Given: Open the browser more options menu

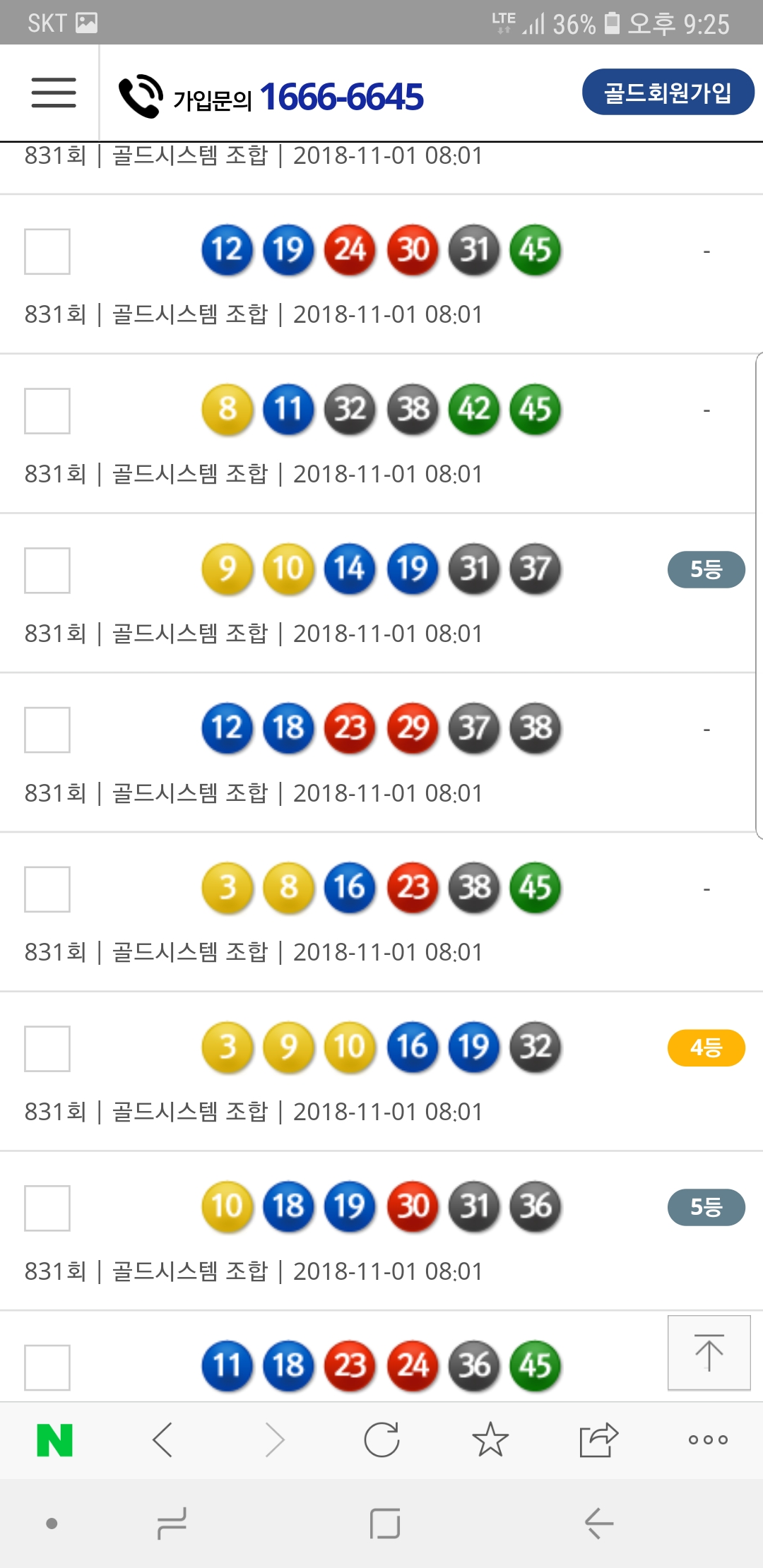Looking at the screenshot, I should (x=708, y=1440).
